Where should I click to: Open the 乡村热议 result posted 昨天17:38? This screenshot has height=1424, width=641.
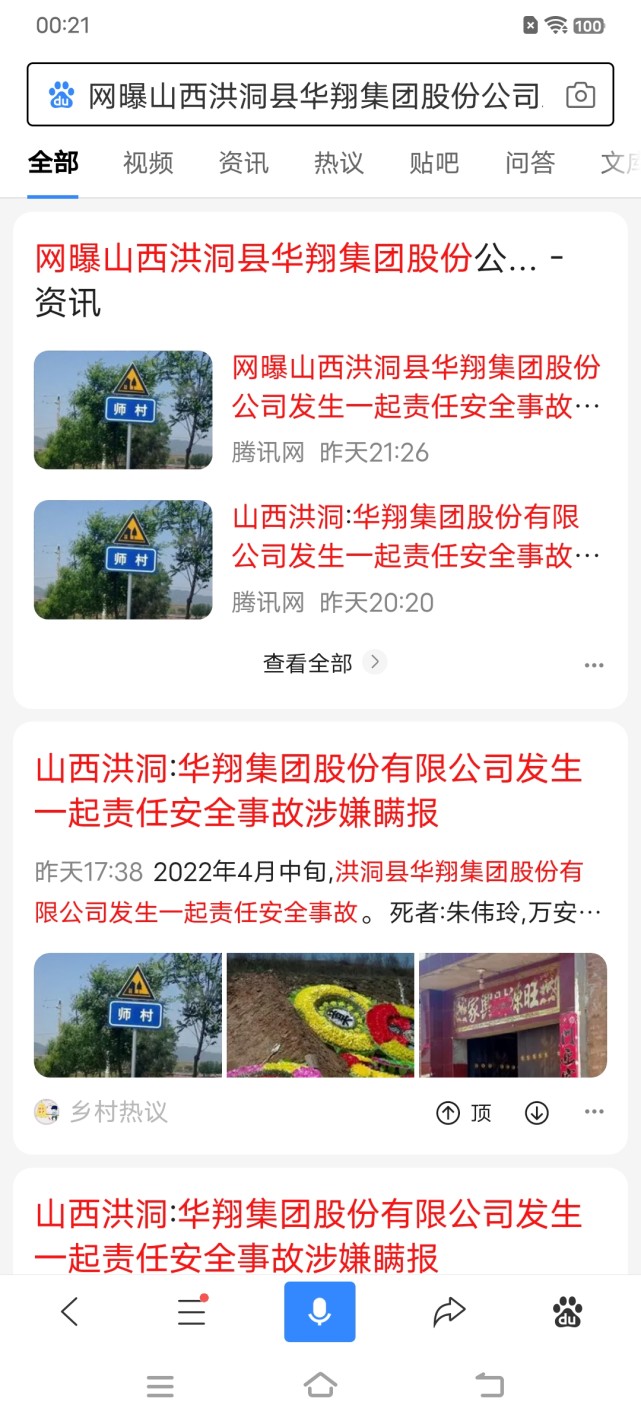[x=308, y=791]
